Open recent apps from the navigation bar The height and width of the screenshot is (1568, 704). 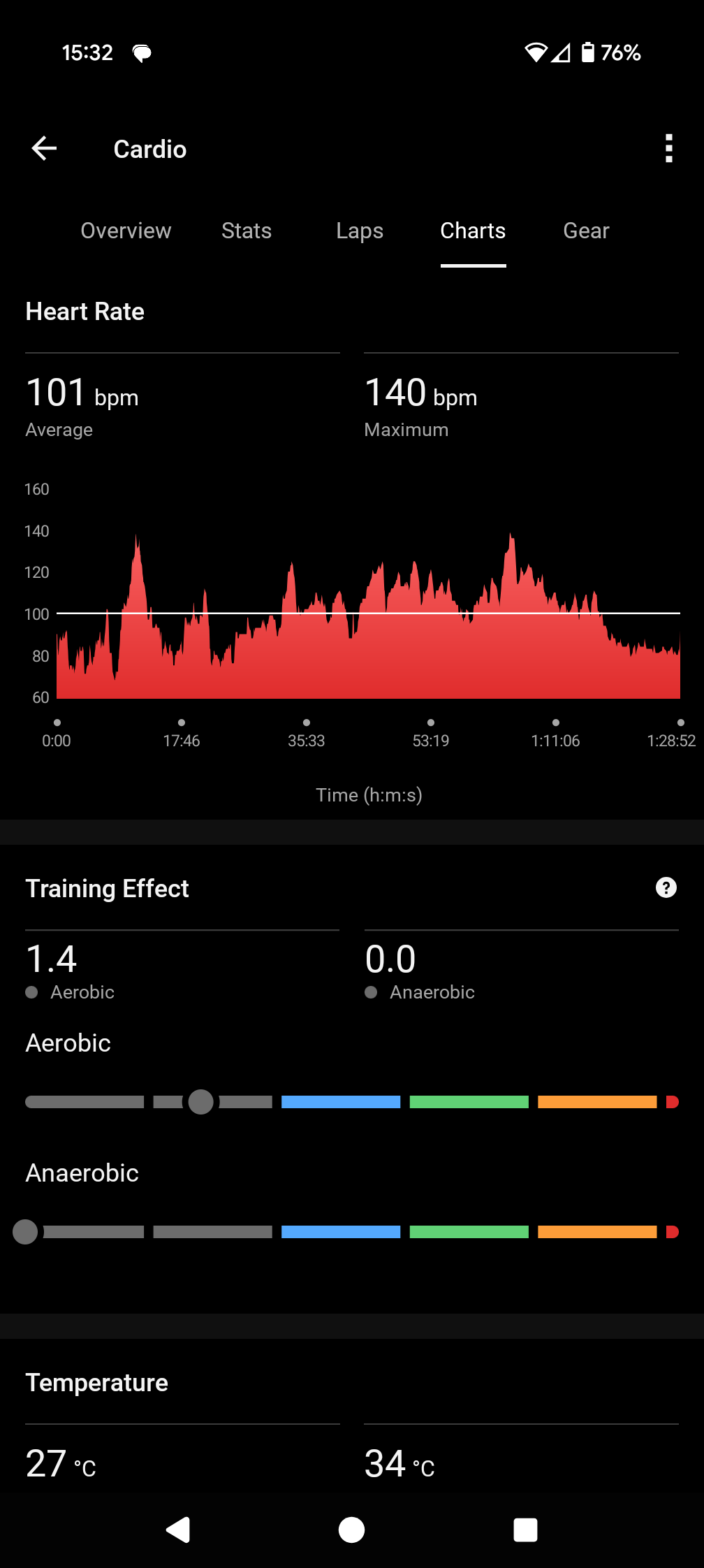tap(525, 1530)
